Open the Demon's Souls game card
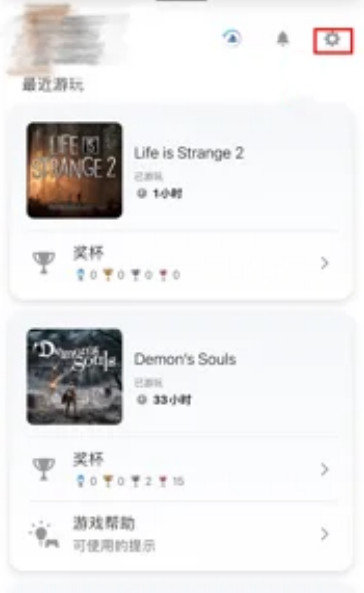This screenshot has width=364, height=593. click(x=182, y=376)
